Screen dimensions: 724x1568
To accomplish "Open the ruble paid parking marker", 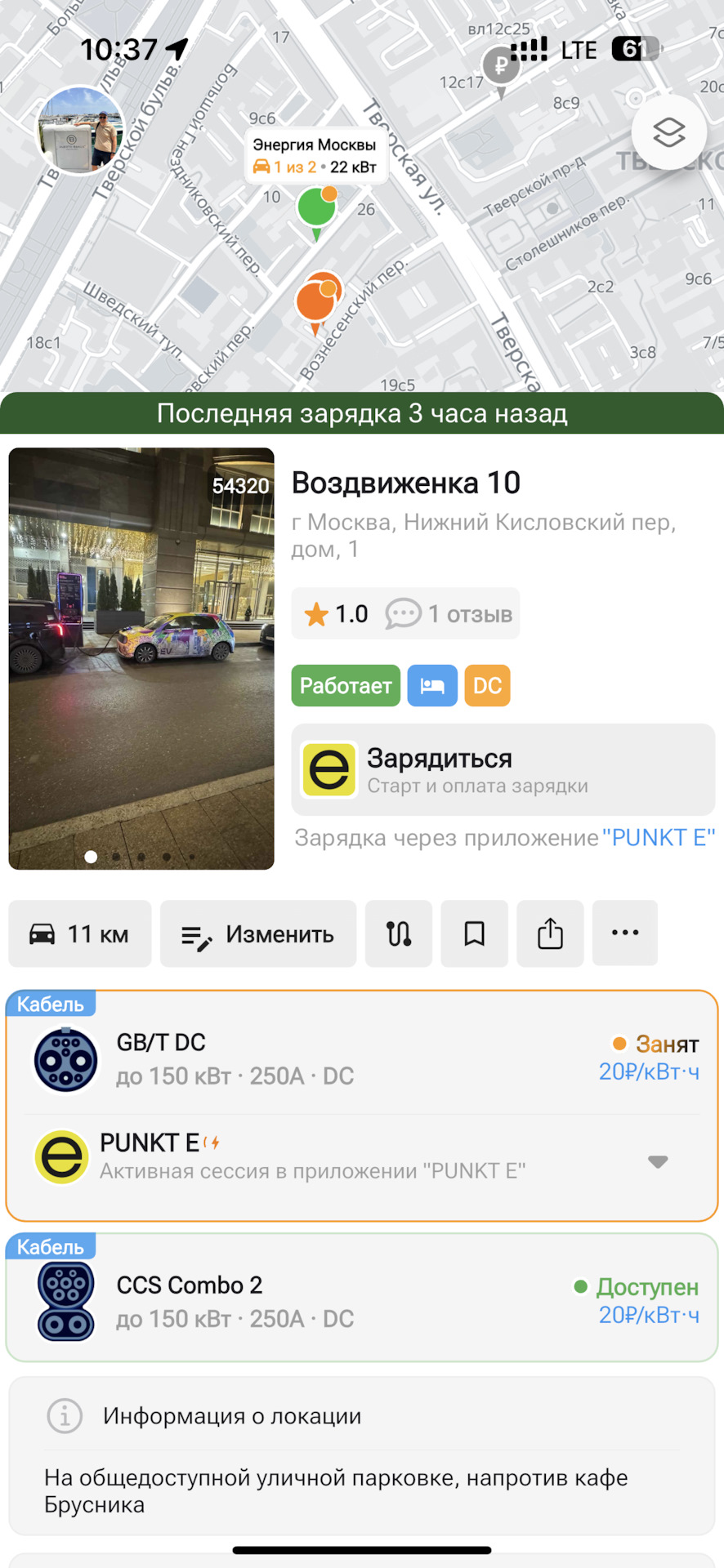I will 501,66.
